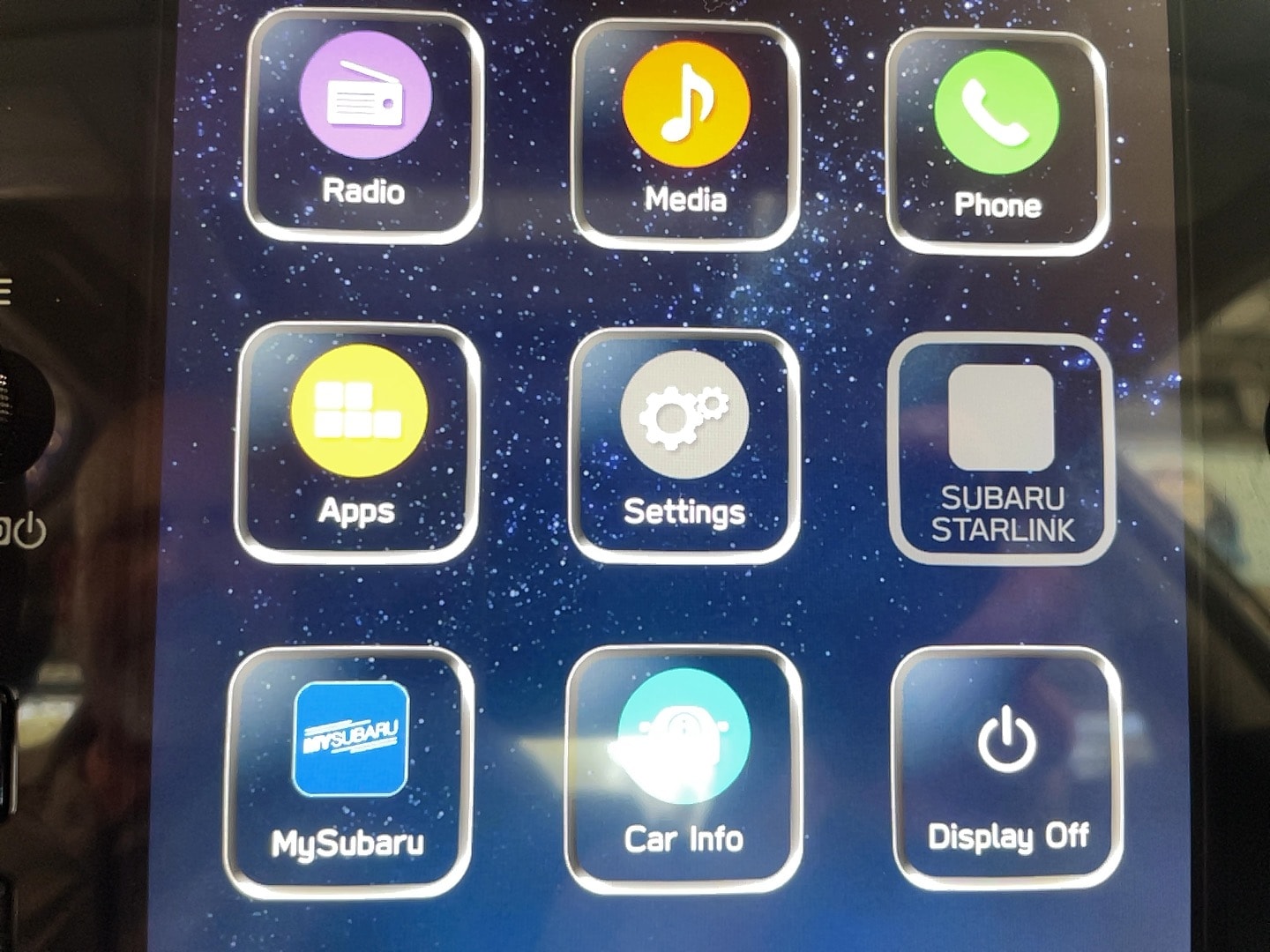Open the Radio app

(363, 128)
